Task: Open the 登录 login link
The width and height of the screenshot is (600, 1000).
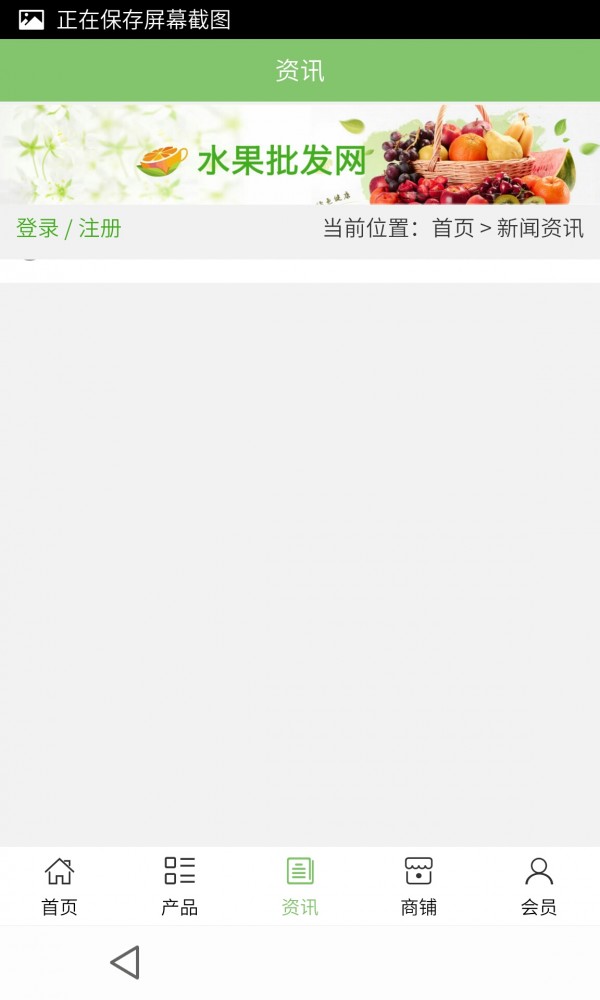Action: click(x=38, y=229)
